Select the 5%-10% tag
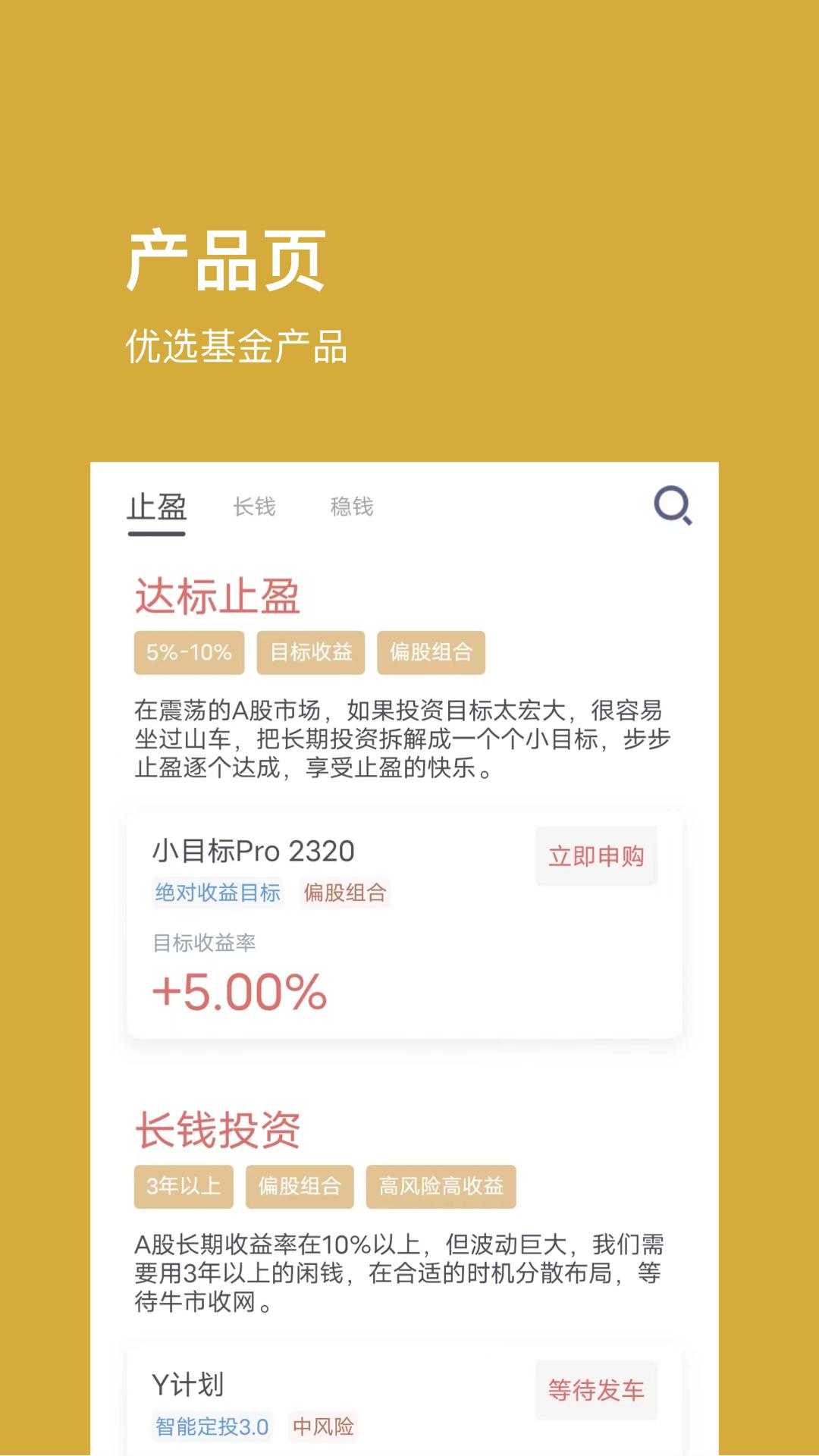The width and height of the screenshot is (819, 1456). coord(188,652)
